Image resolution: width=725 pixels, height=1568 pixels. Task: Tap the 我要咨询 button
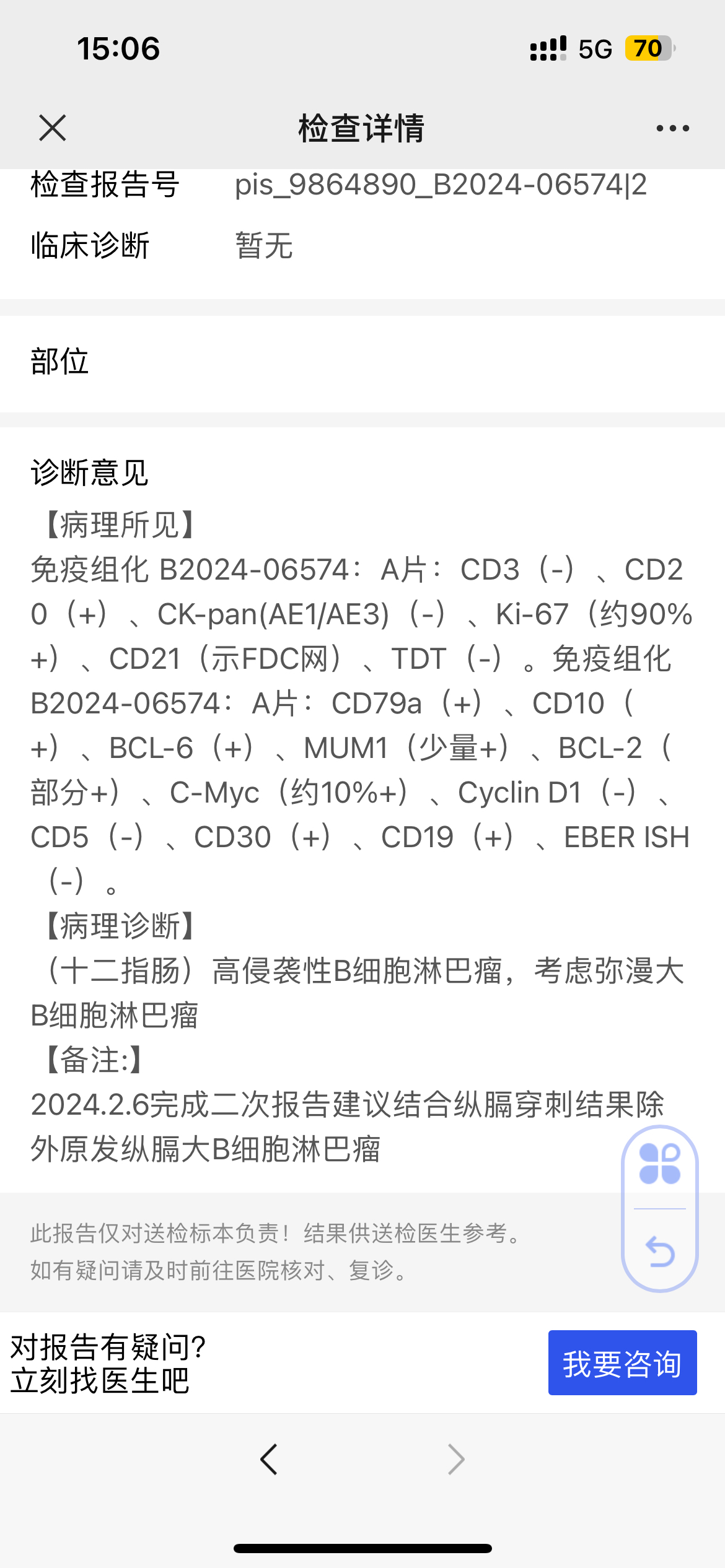click(x=622, y=1362)
